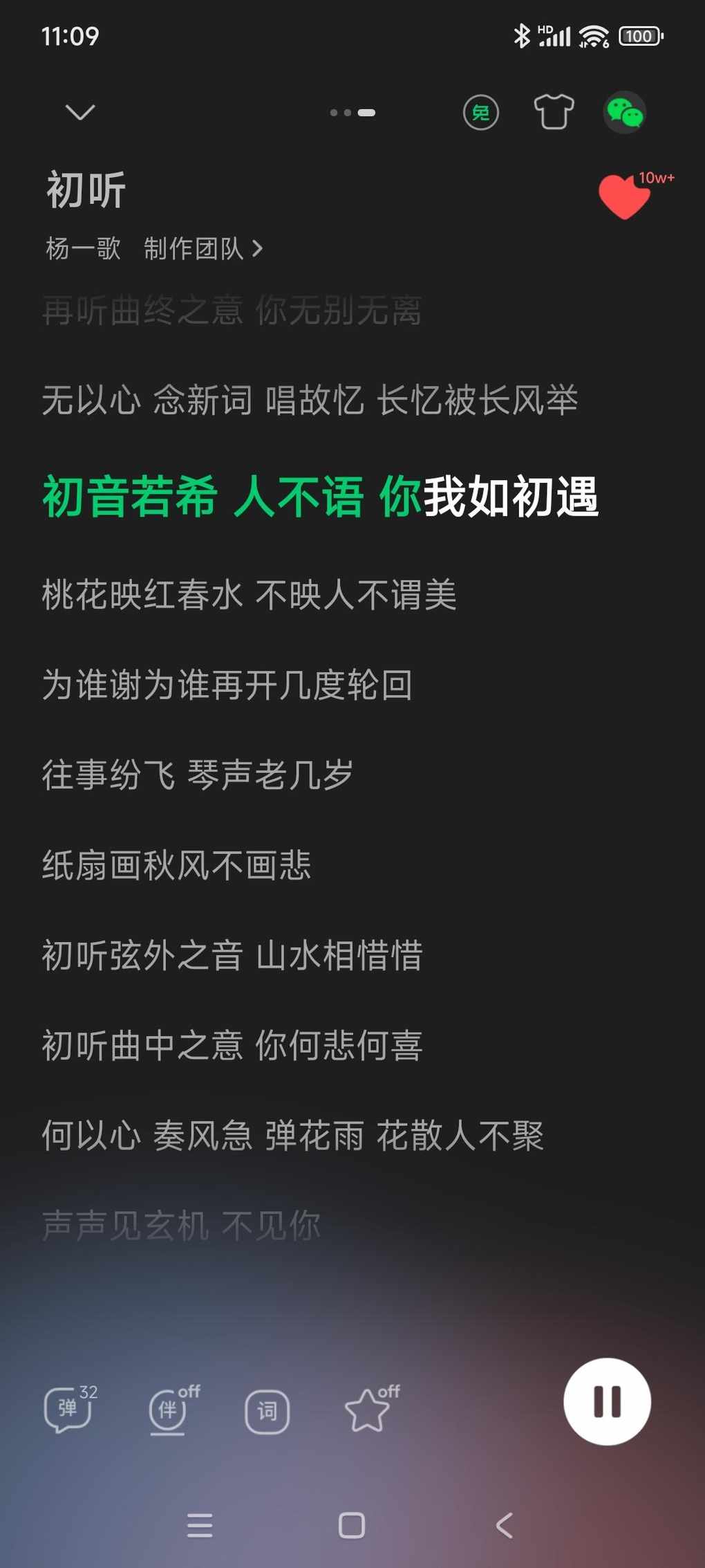Jump to lyric line 桃花映红春水 不映人不谓美
Screen dimensions: 705x1568
coord(249,595)
